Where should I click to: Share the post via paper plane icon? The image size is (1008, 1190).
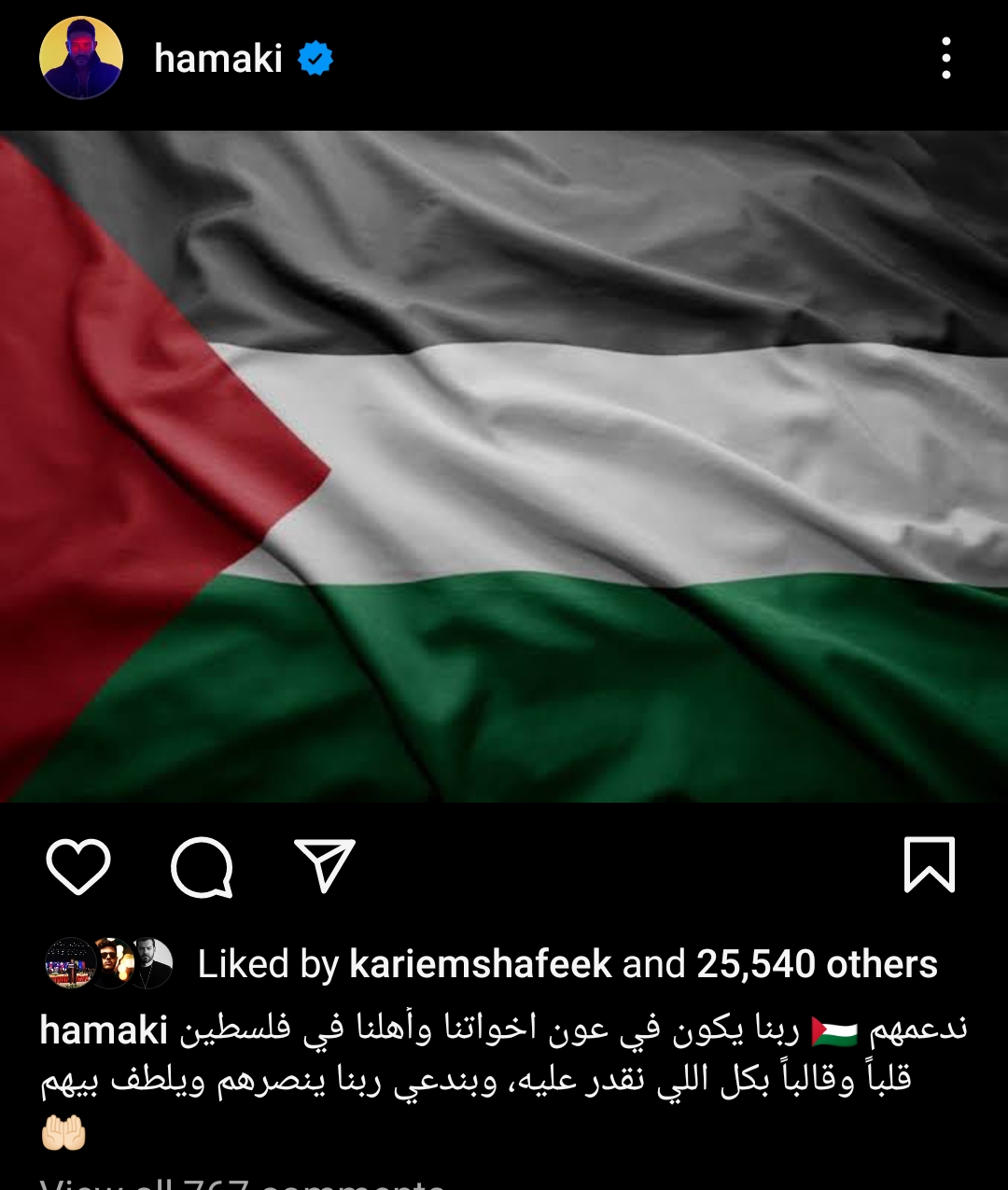pos(324,864)
